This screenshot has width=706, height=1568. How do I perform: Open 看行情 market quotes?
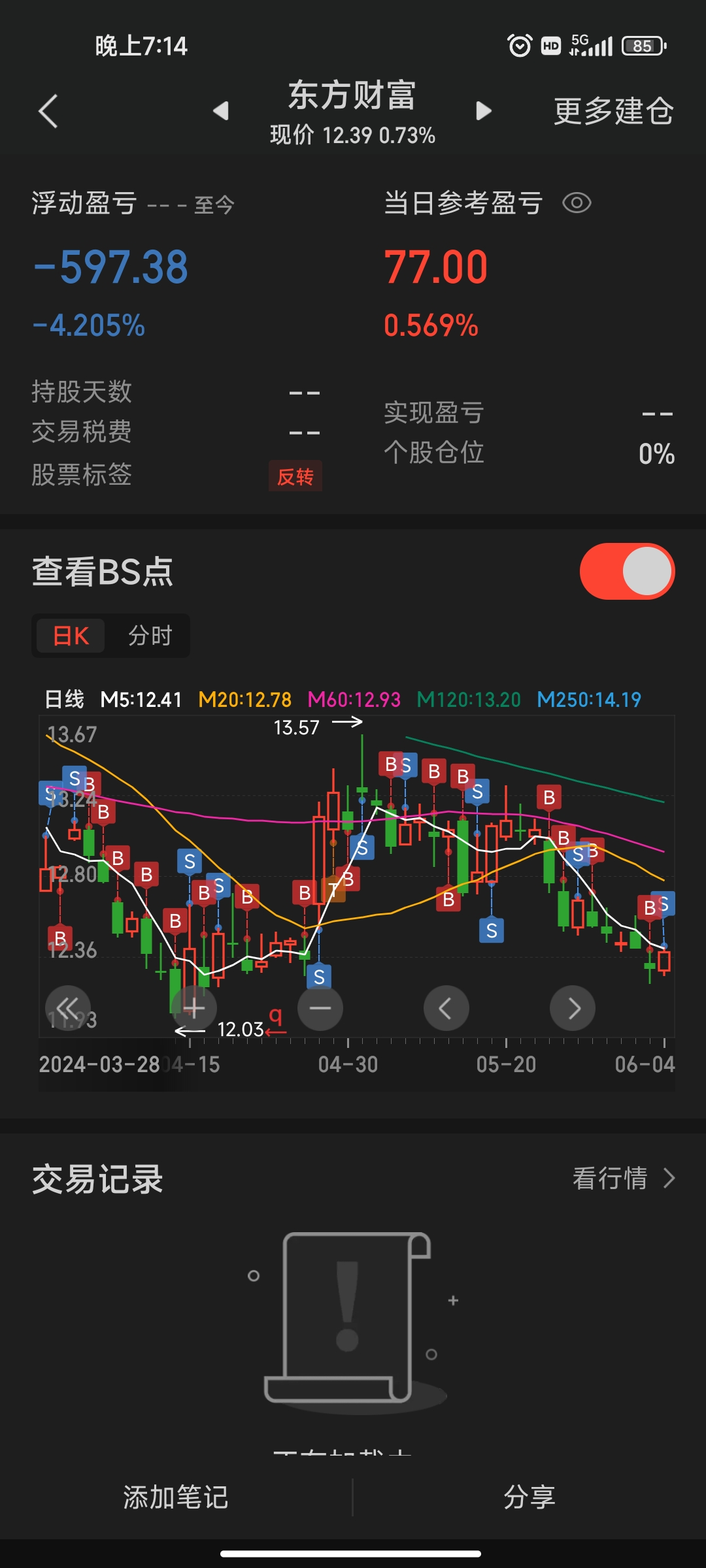(623, 1178)
